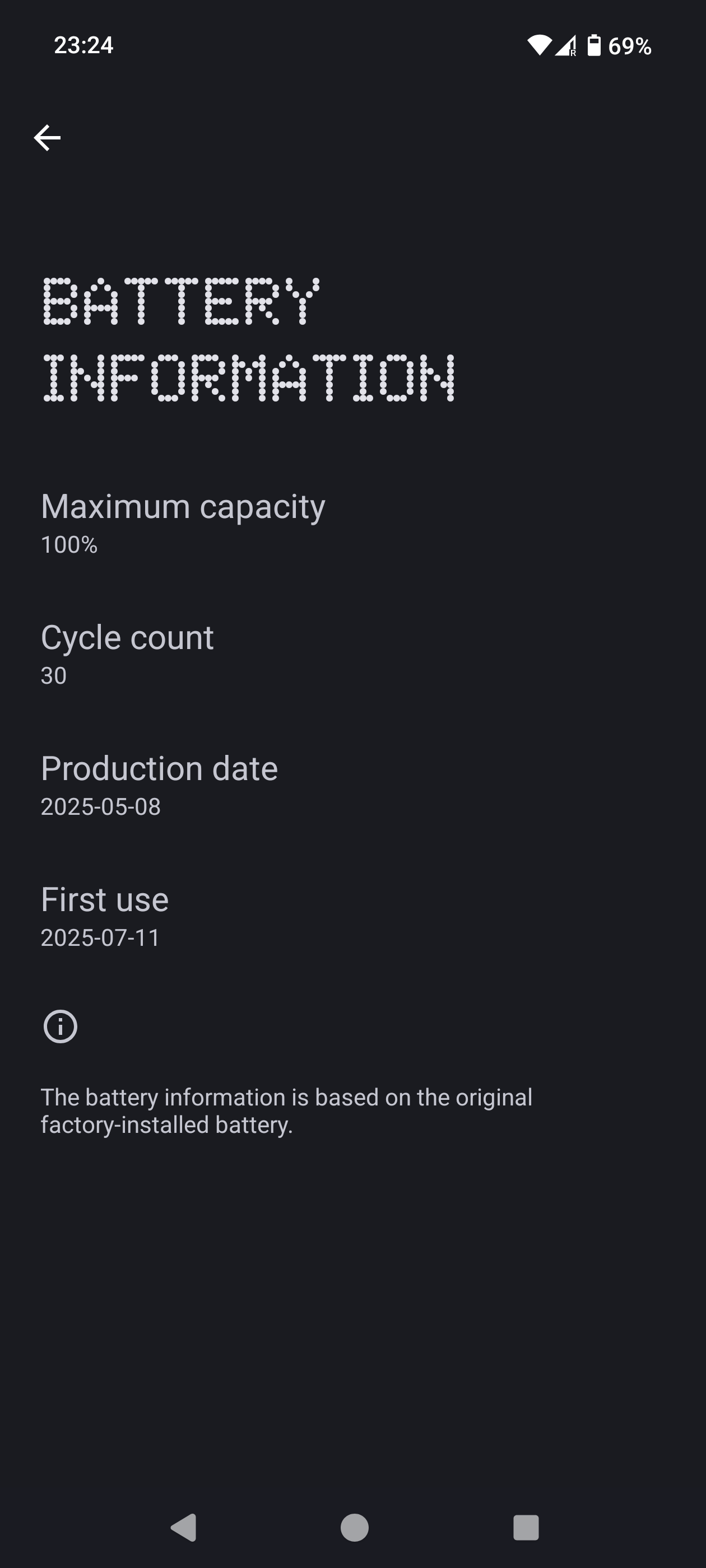
Task: Go to the home screen
Action: [x=354, y=1527]
